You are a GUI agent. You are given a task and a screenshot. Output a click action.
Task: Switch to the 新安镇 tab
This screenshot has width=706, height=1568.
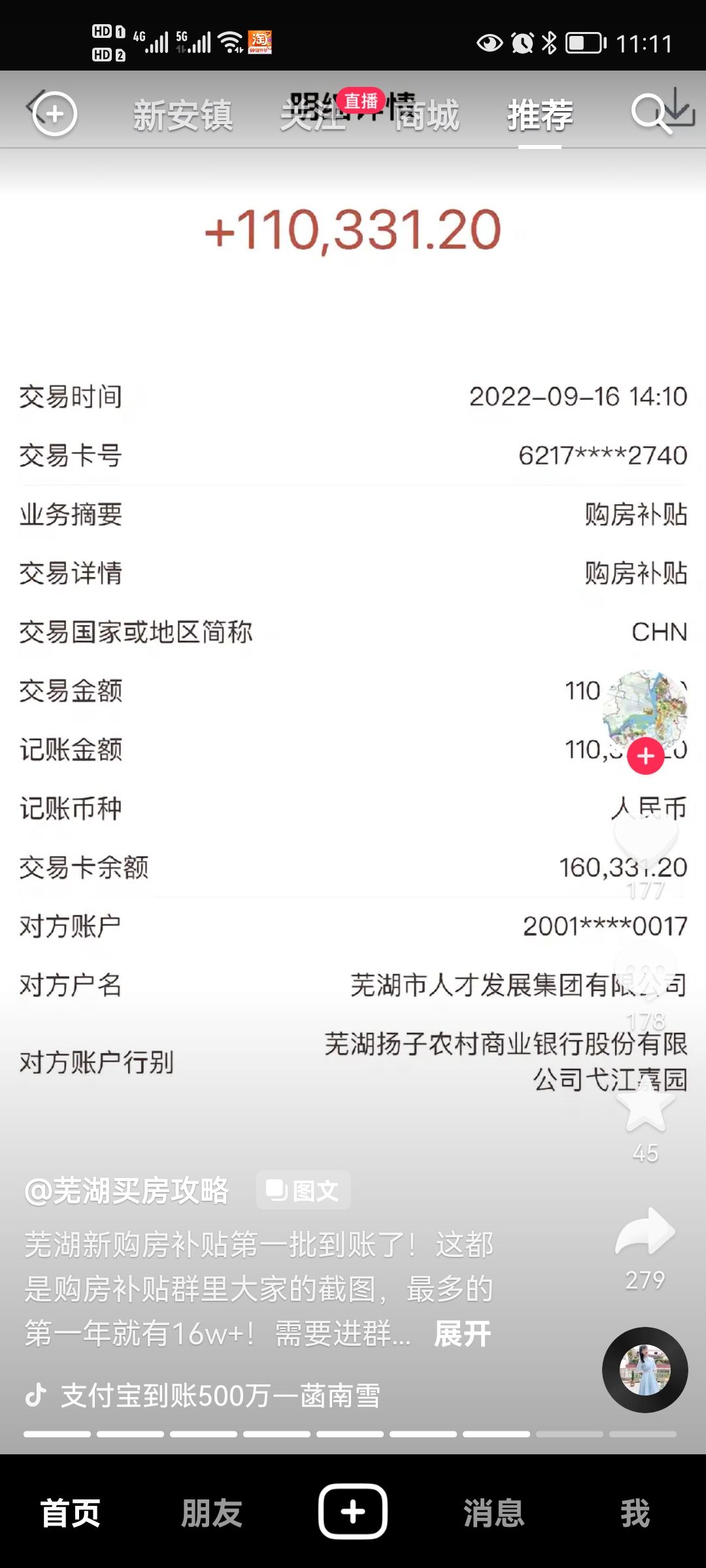tap(182, 116)
